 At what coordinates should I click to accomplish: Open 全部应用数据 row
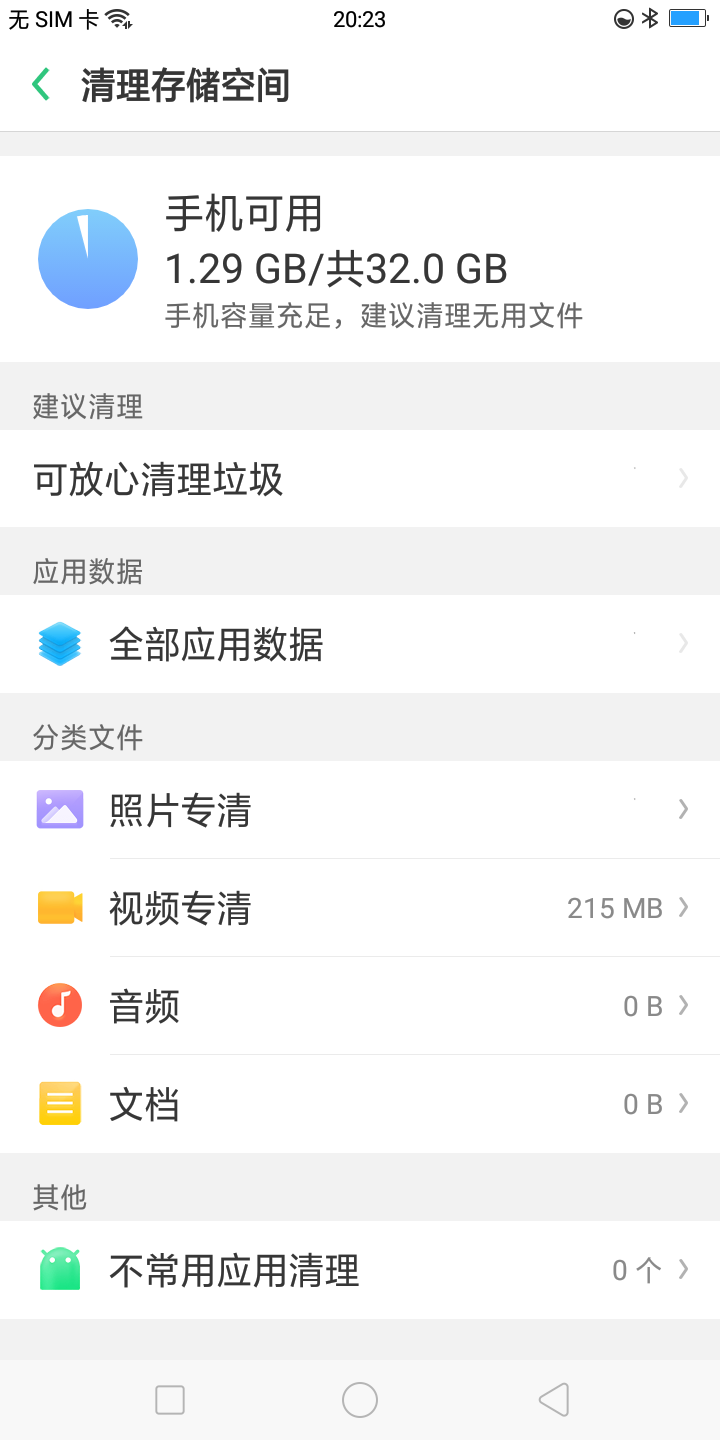(x=360, y=644)
